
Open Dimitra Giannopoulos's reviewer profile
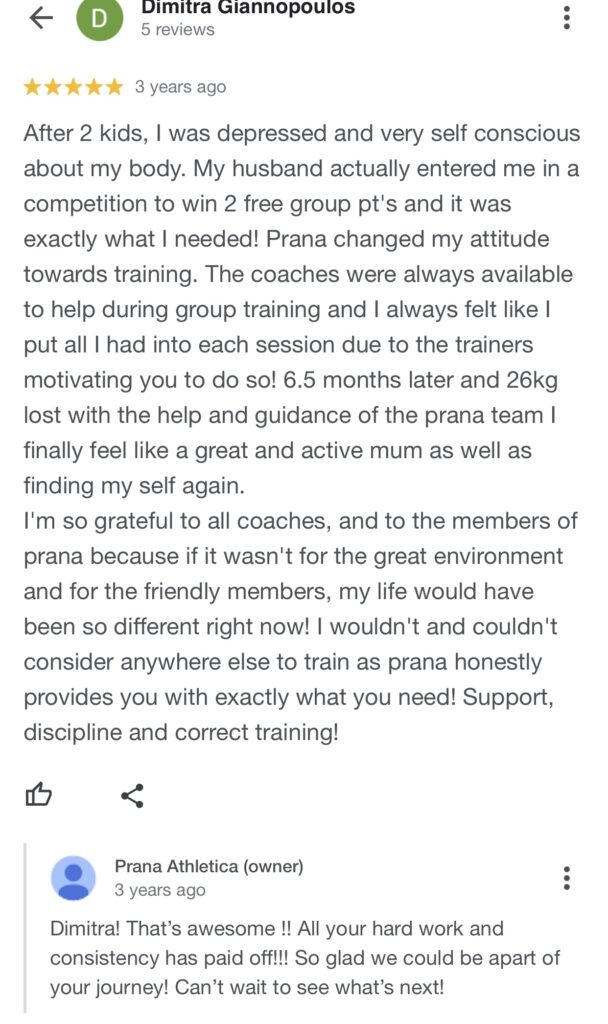[247, 9]
